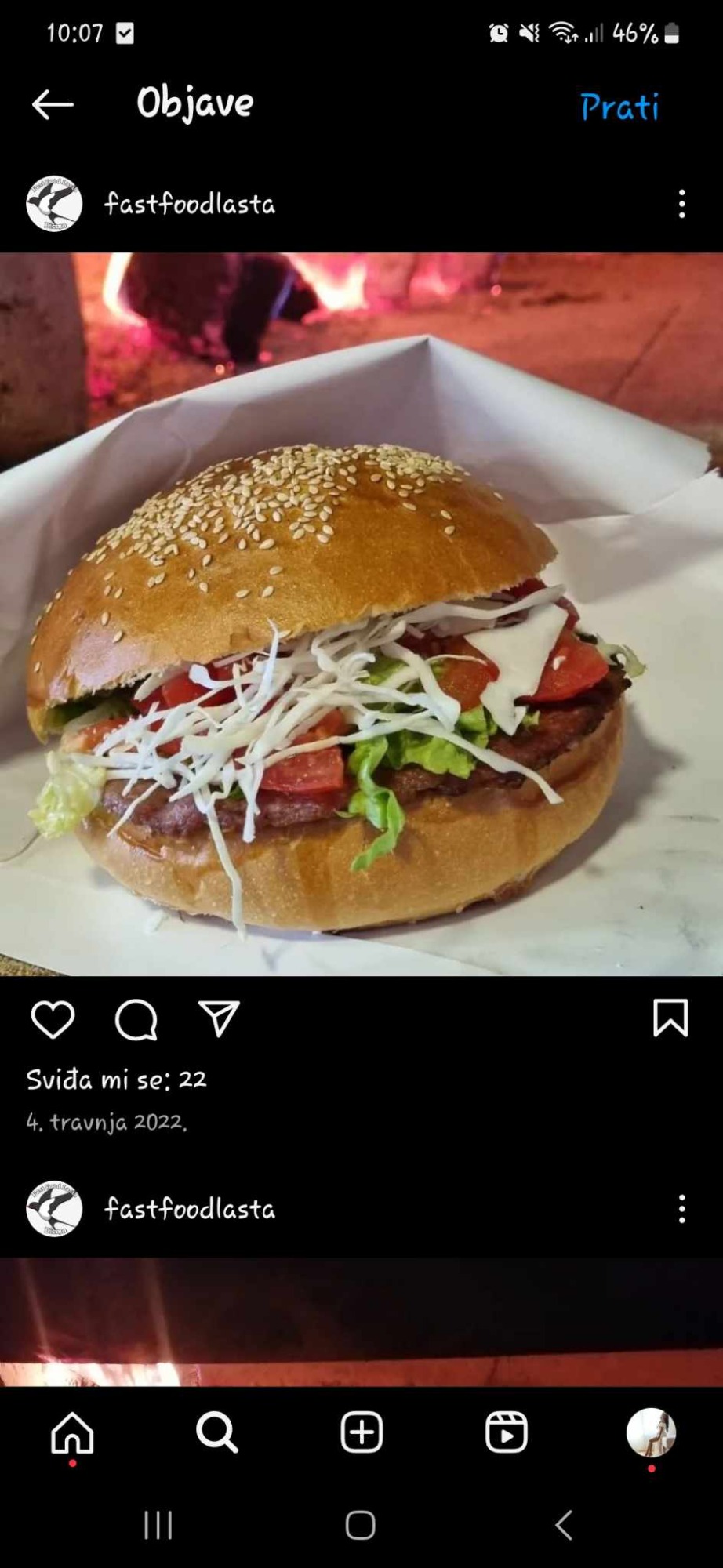Open fastfoodlasta profile from the first post

coord(189,204)
